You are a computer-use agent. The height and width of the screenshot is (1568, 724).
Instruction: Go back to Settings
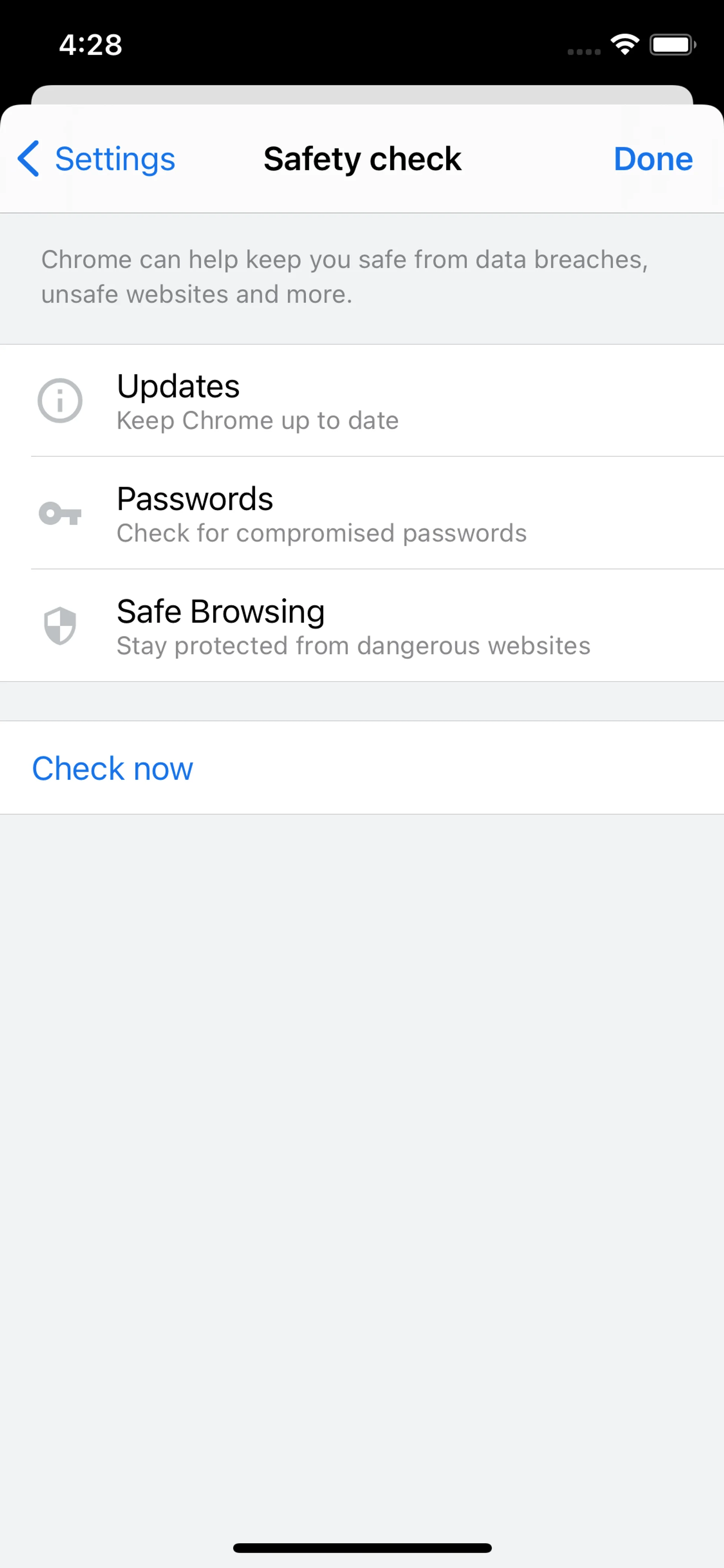96,159
